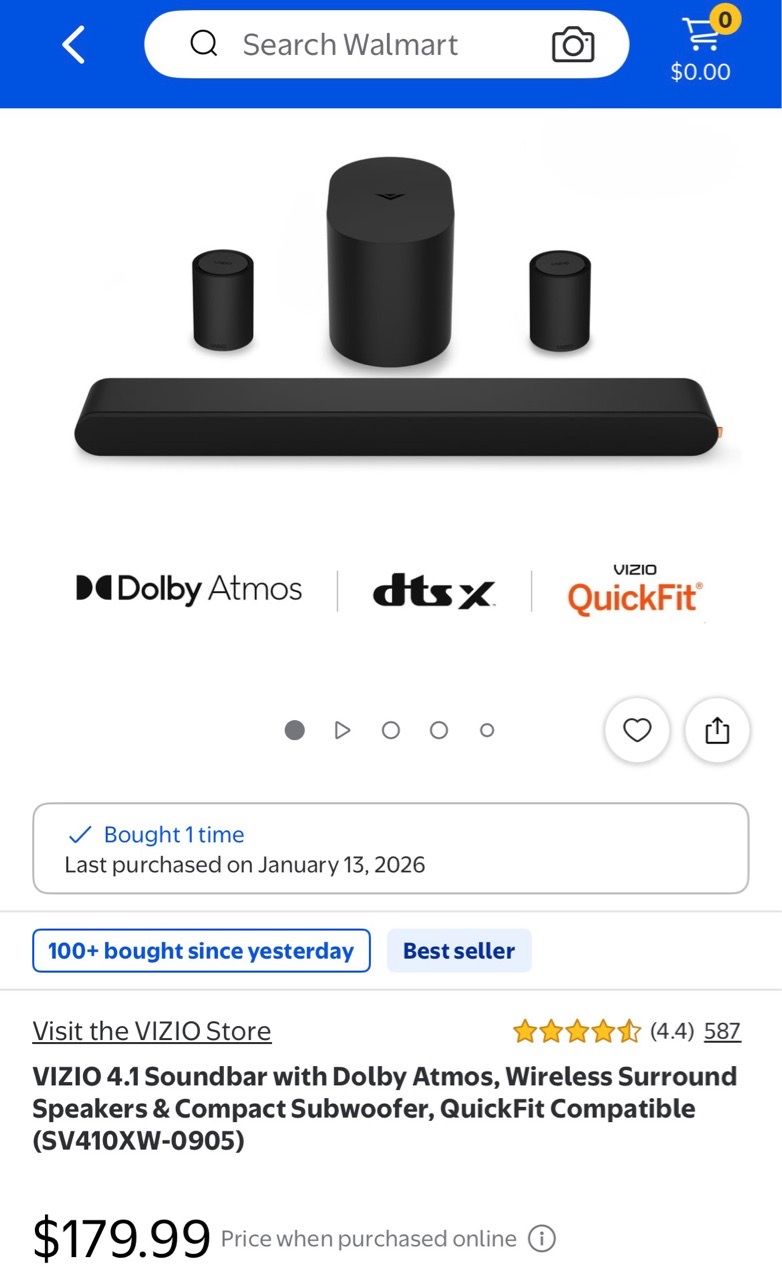Open the Bought 1 time purchase history card
This screenshot has width=782, height=1280.
[x=391, y=848]
